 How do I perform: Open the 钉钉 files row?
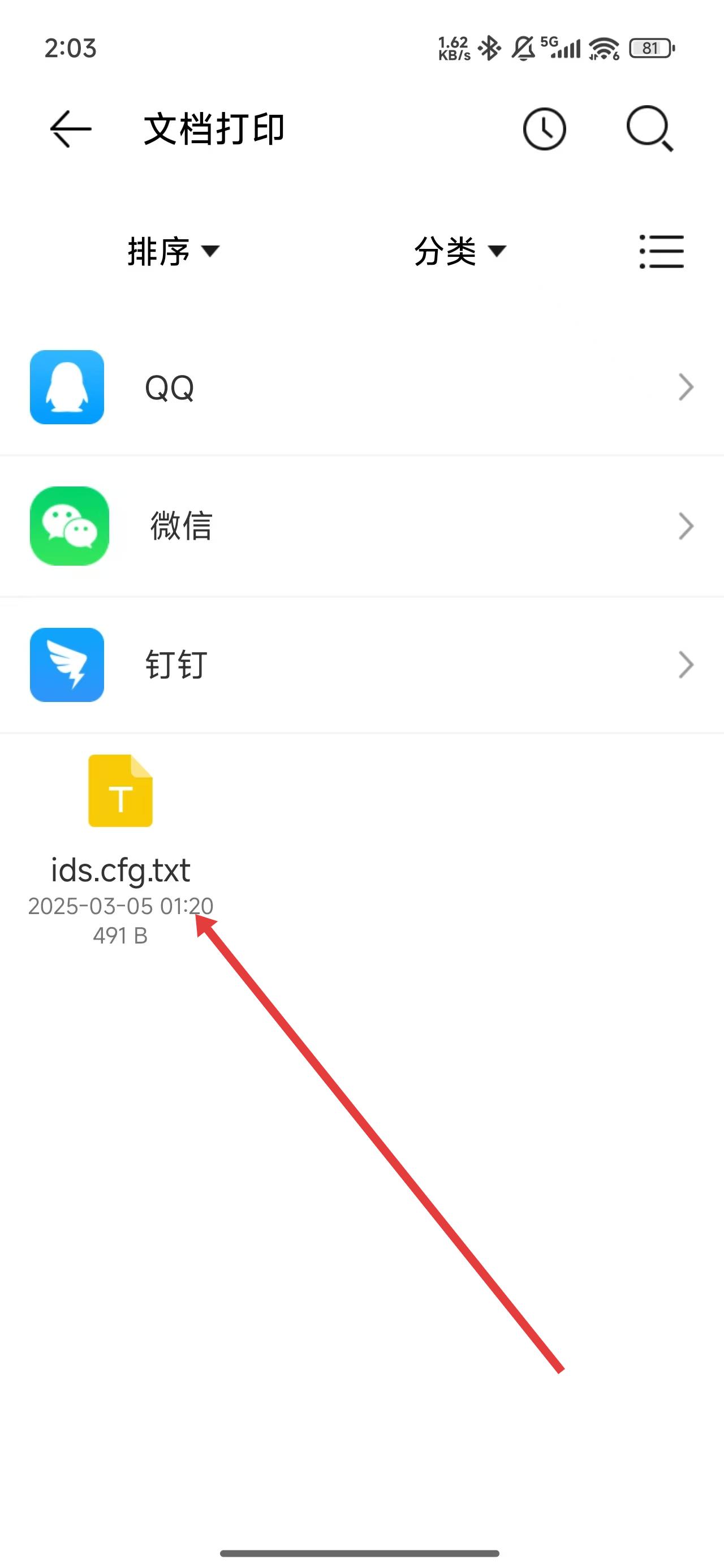point(361,665)
